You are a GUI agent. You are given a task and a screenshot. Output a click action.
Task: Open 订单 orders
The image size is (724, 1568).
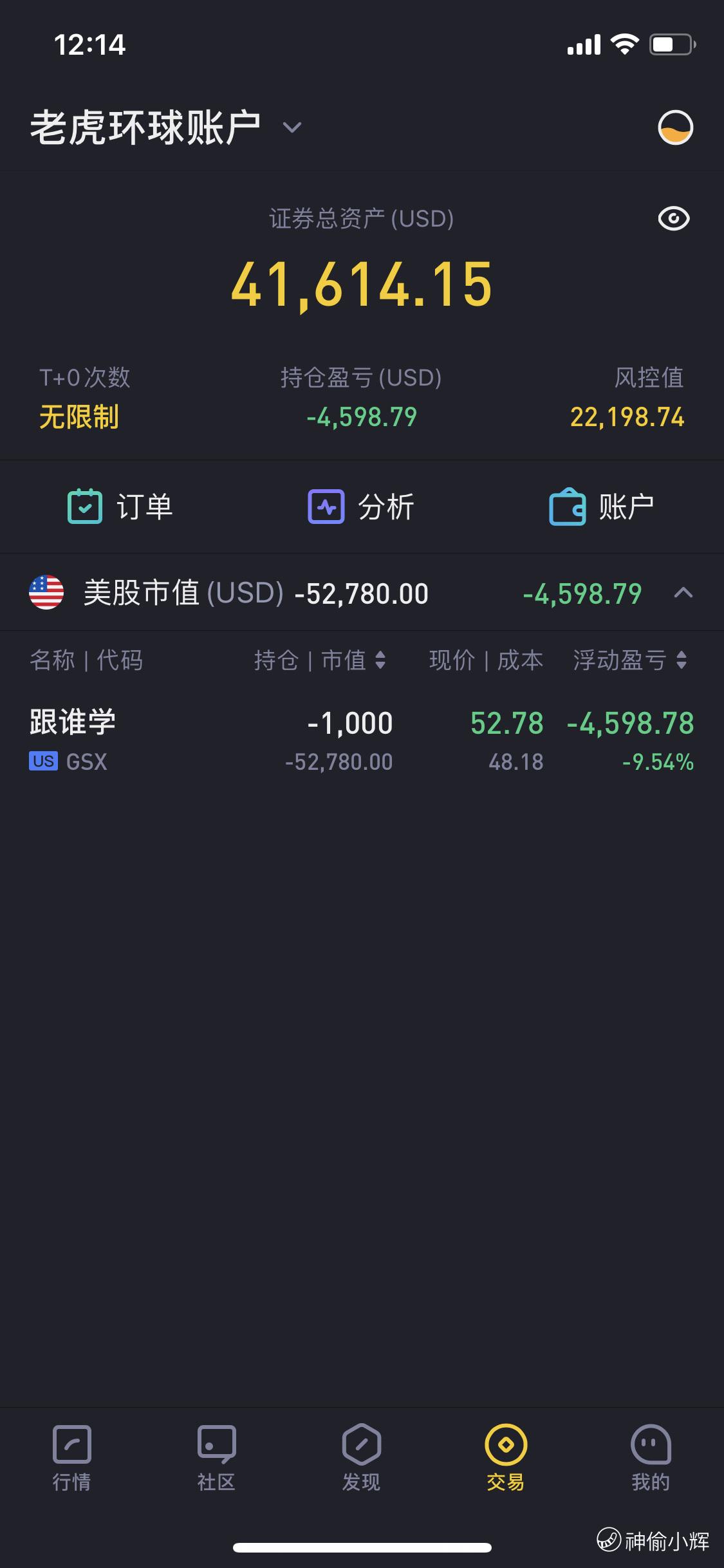tap(120, 507)
